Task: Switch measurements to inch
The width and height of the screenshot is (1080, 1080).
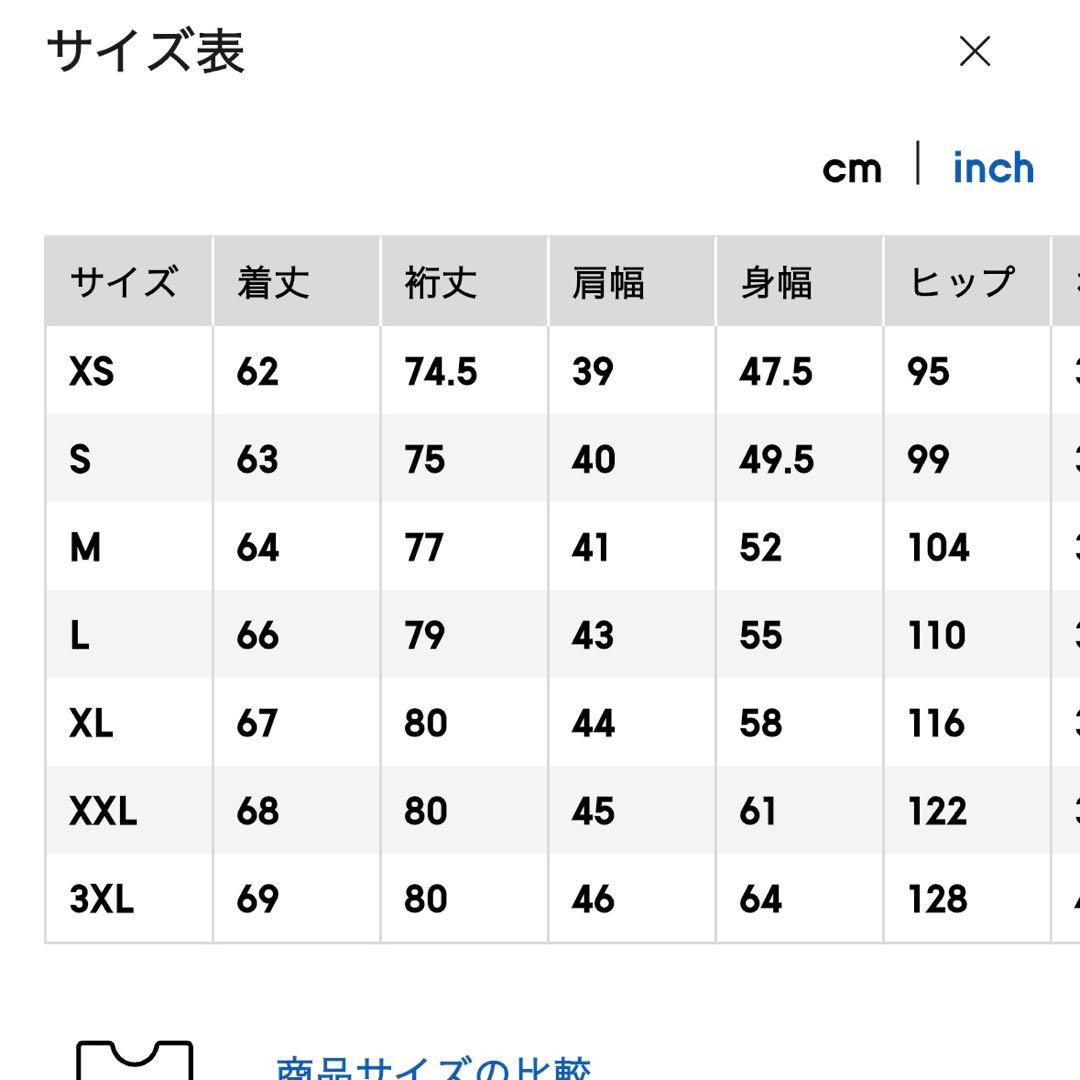Action: click(x=992, y=168)
